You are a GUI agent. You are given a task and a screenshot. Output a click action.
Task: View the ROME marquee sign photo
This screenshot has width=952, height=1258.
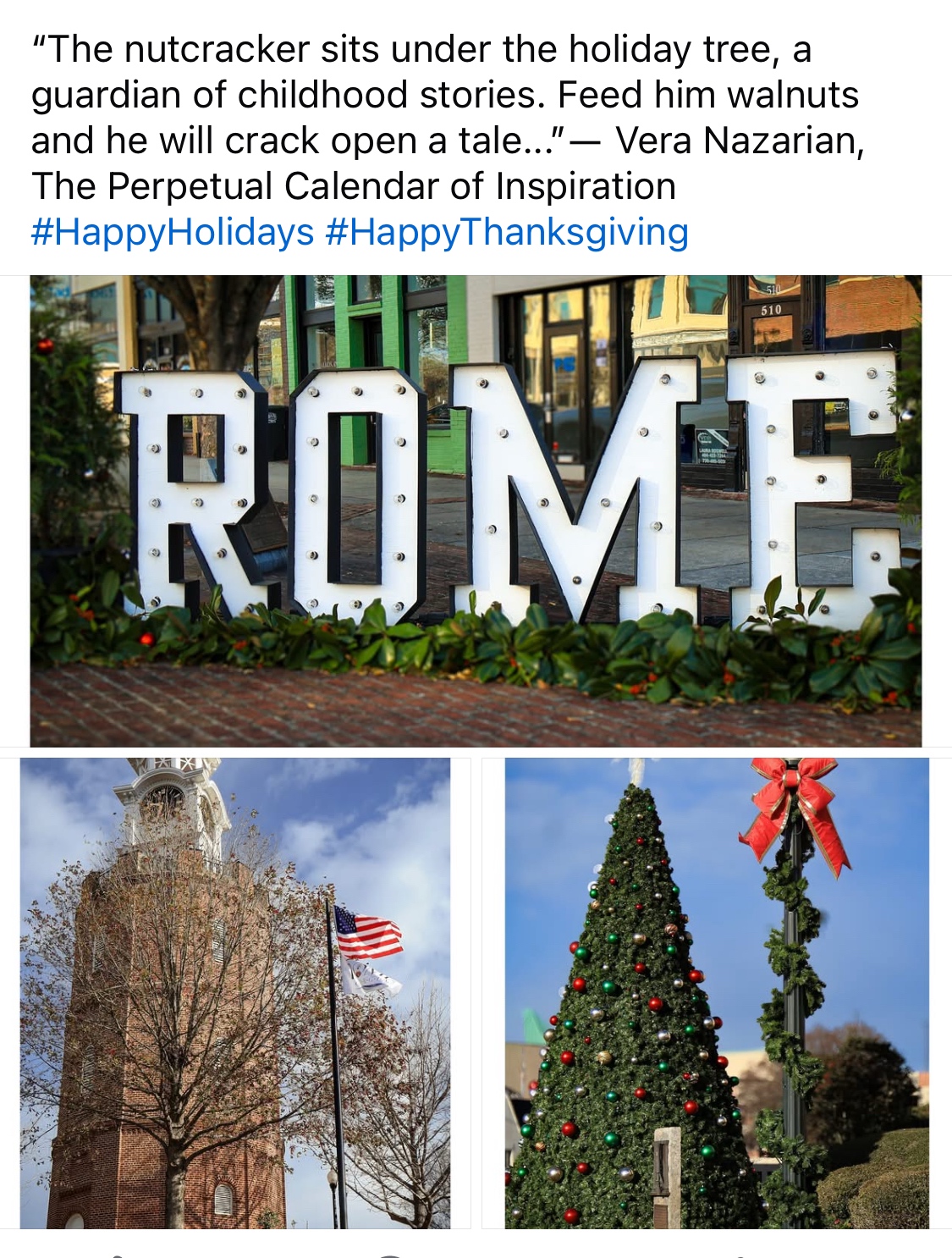click(476, 510)
